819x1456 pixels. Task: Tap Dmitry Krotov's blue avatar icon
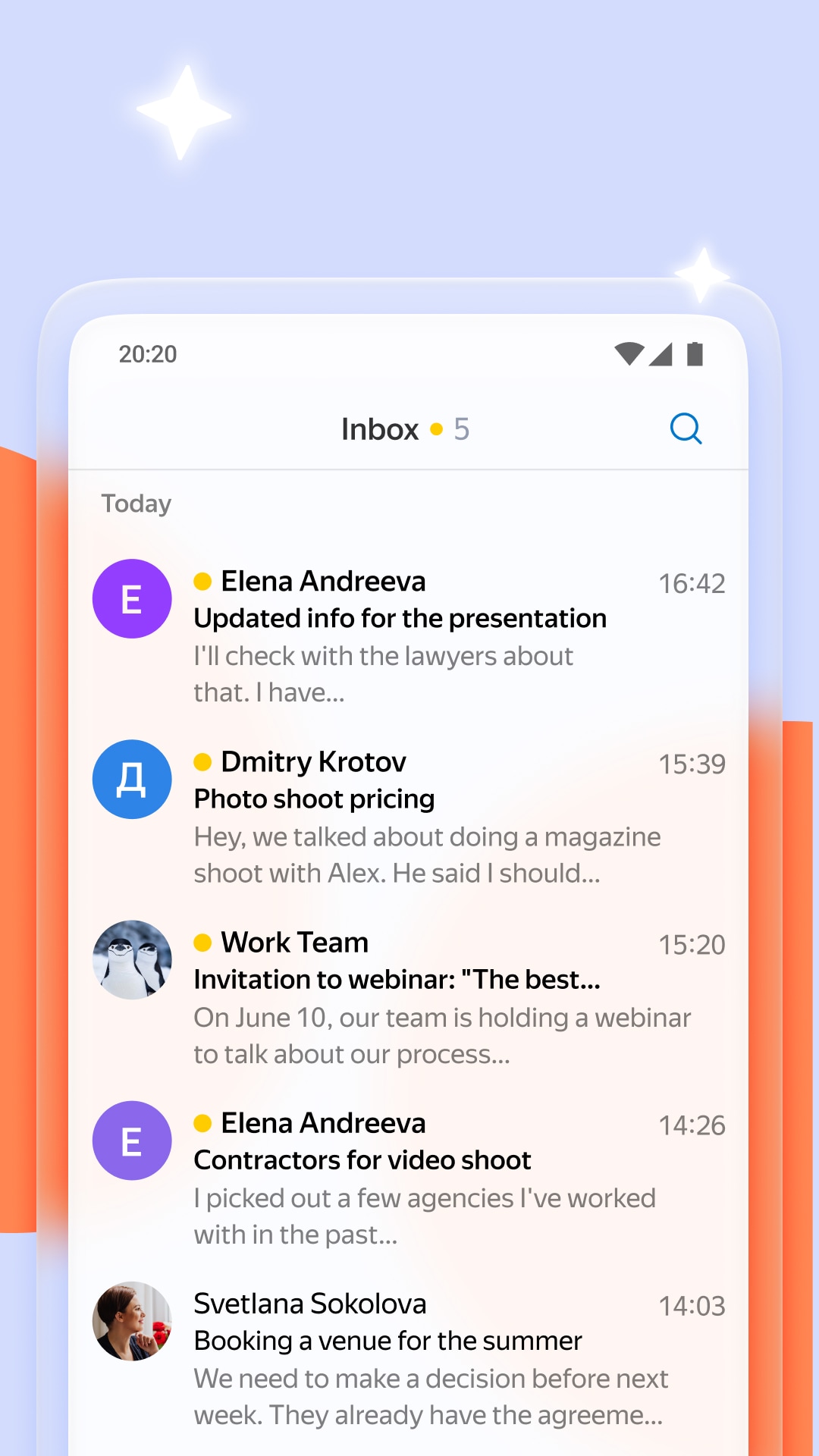point(132,779)
